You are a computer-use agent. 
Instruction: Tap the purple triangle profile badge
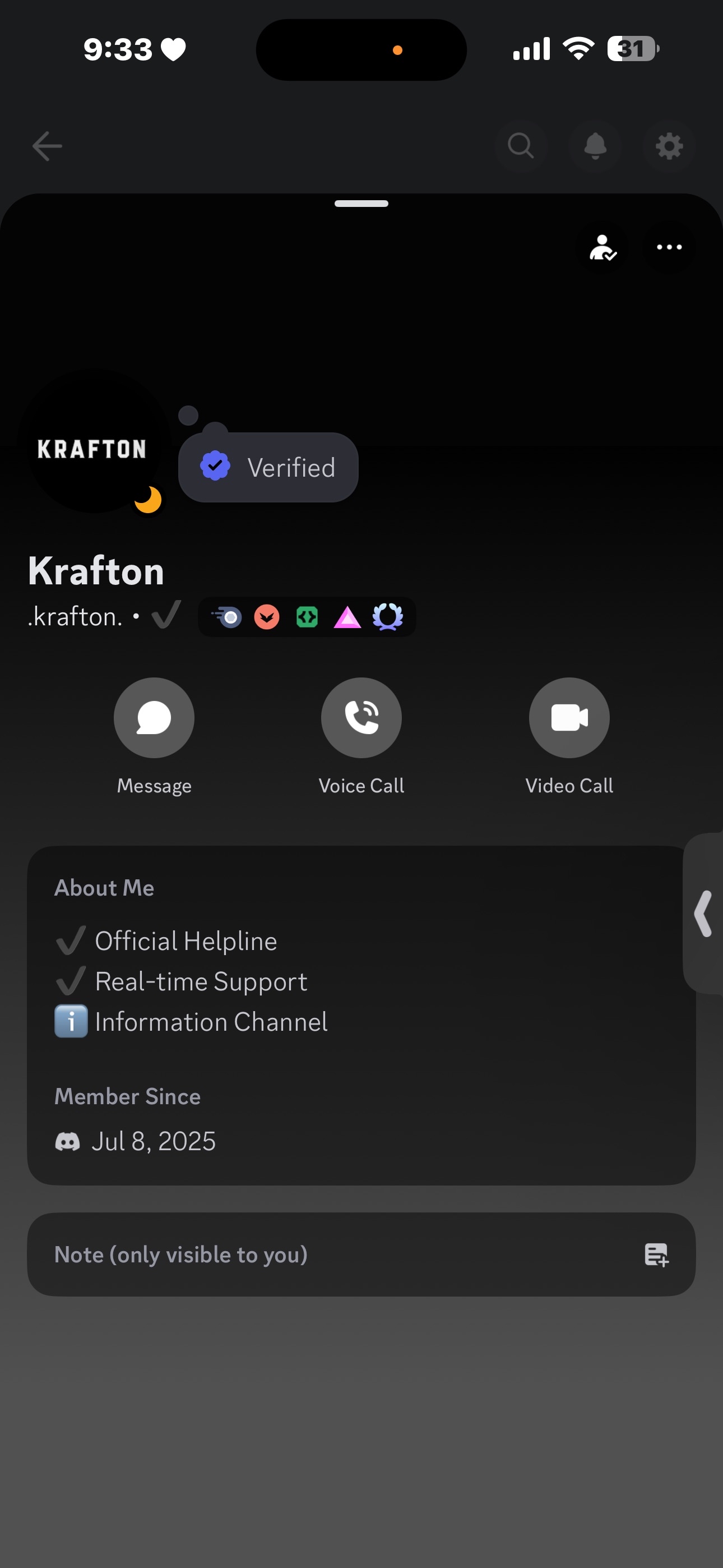(x=347, y=617)
